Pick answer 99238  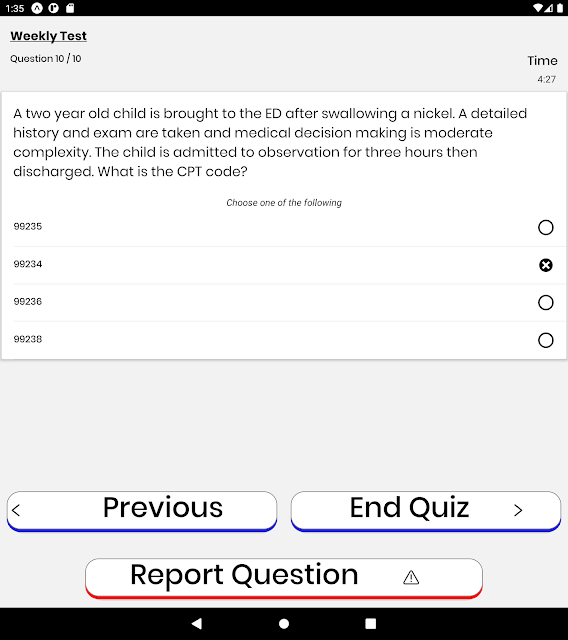(284, 340)
